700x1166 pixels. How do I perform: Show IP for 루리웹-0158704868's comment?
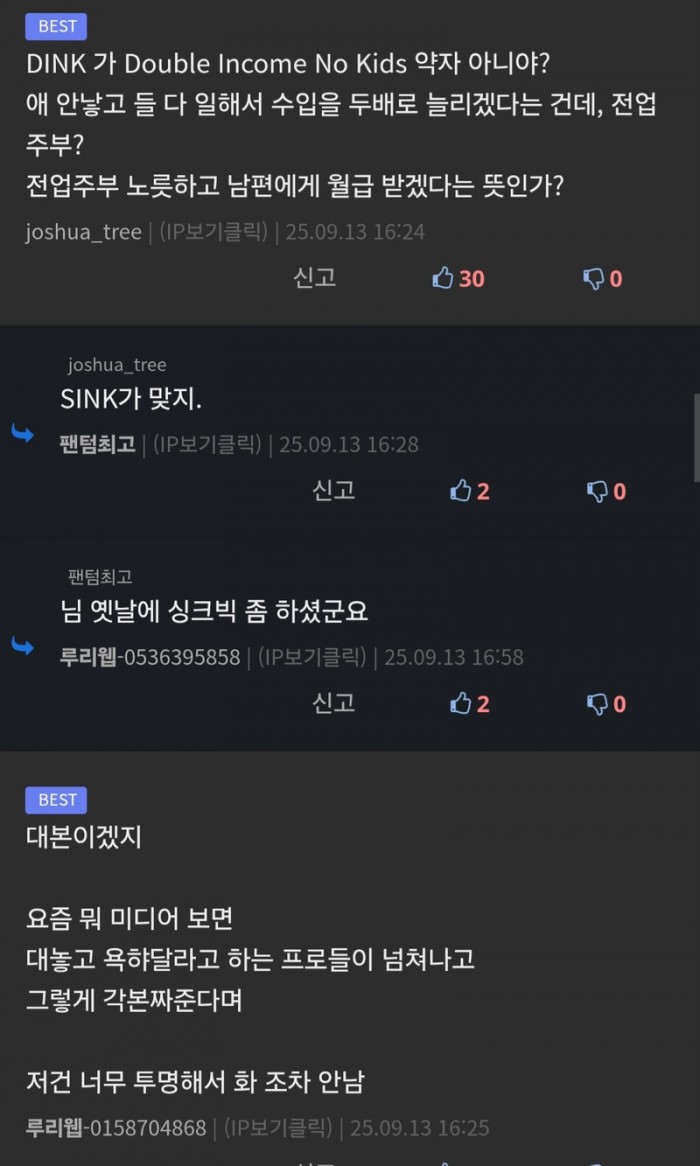277,1128
